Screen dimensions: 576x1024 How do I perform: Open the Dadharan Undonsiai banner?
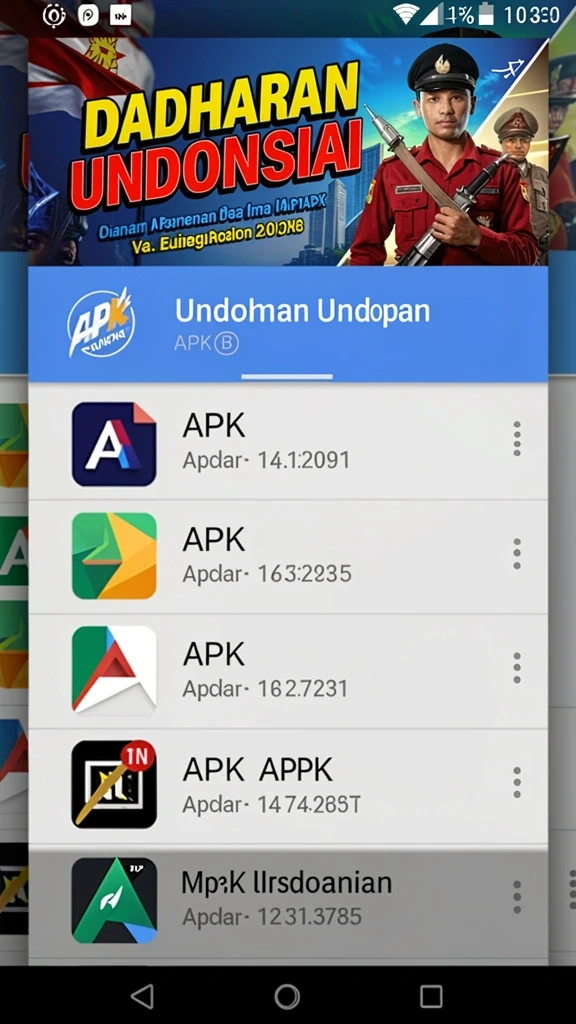tap(287, 152)
